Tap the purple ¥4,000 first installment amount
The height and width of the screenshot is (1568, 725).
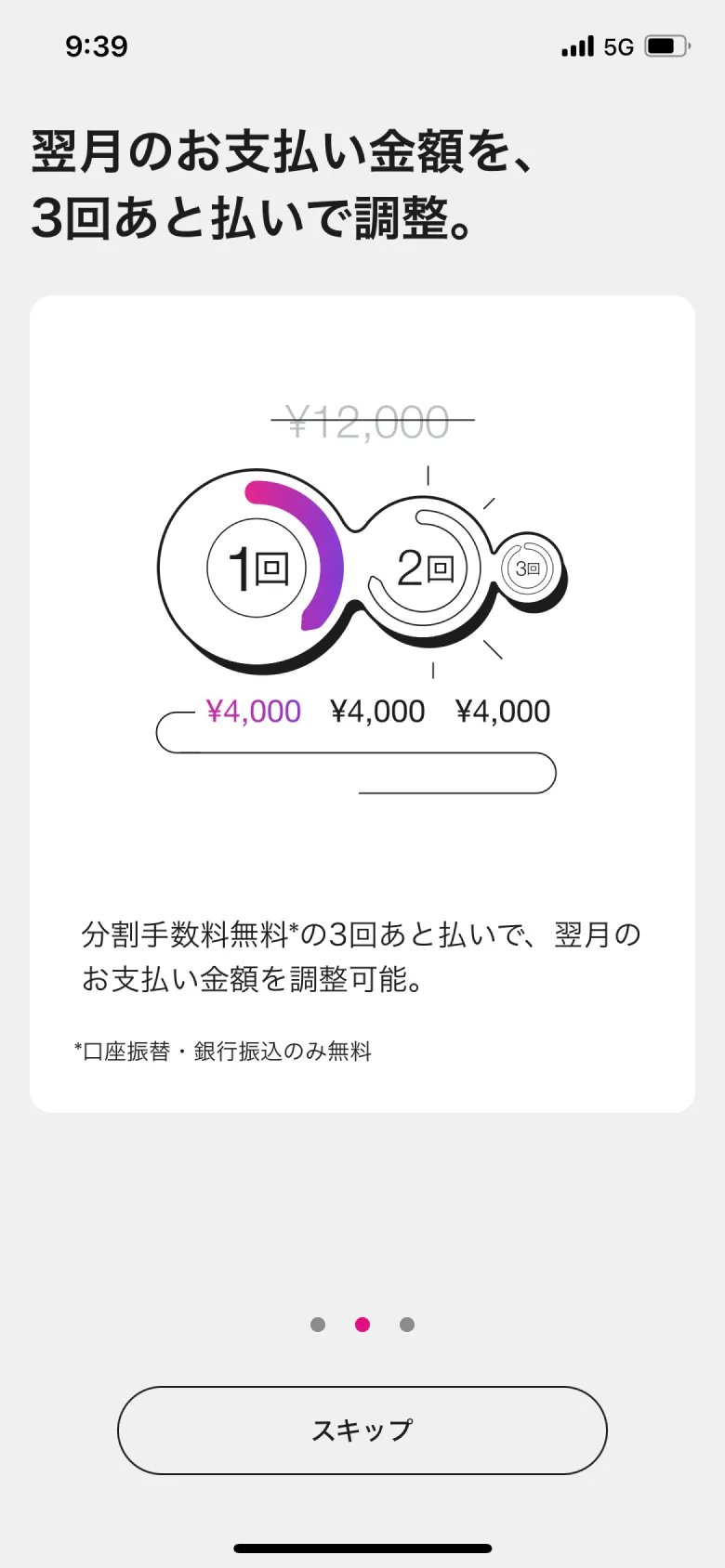[x=253, y=711]
